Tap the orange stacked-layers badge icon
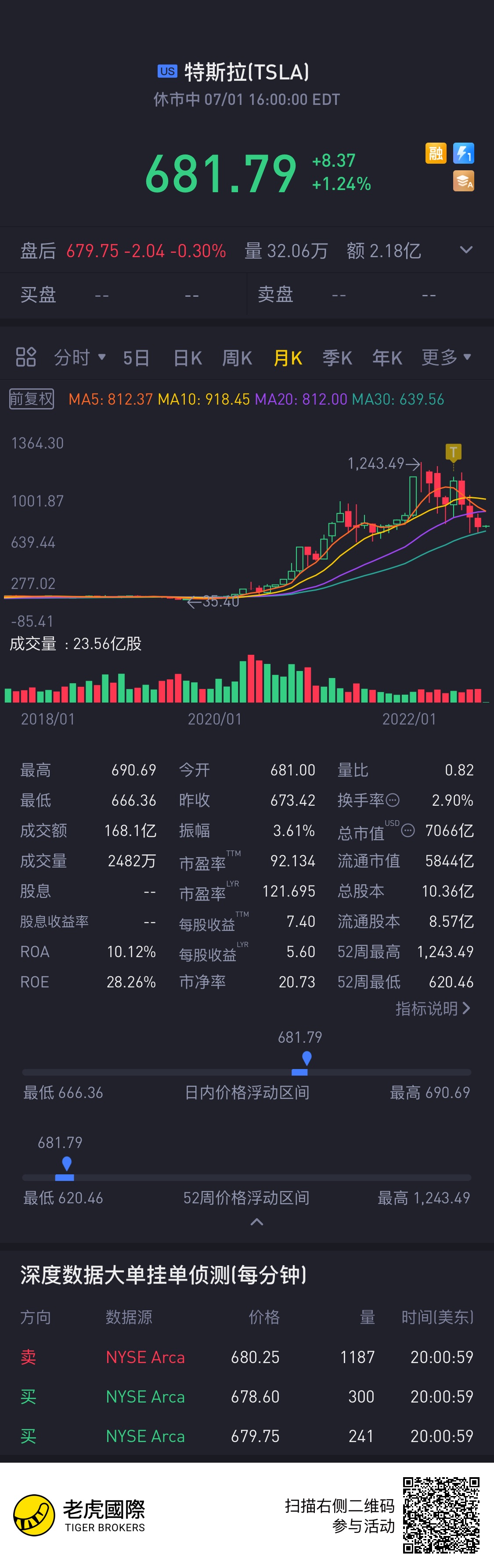This screenshot has height=1568, width=494. coord(464,181)
